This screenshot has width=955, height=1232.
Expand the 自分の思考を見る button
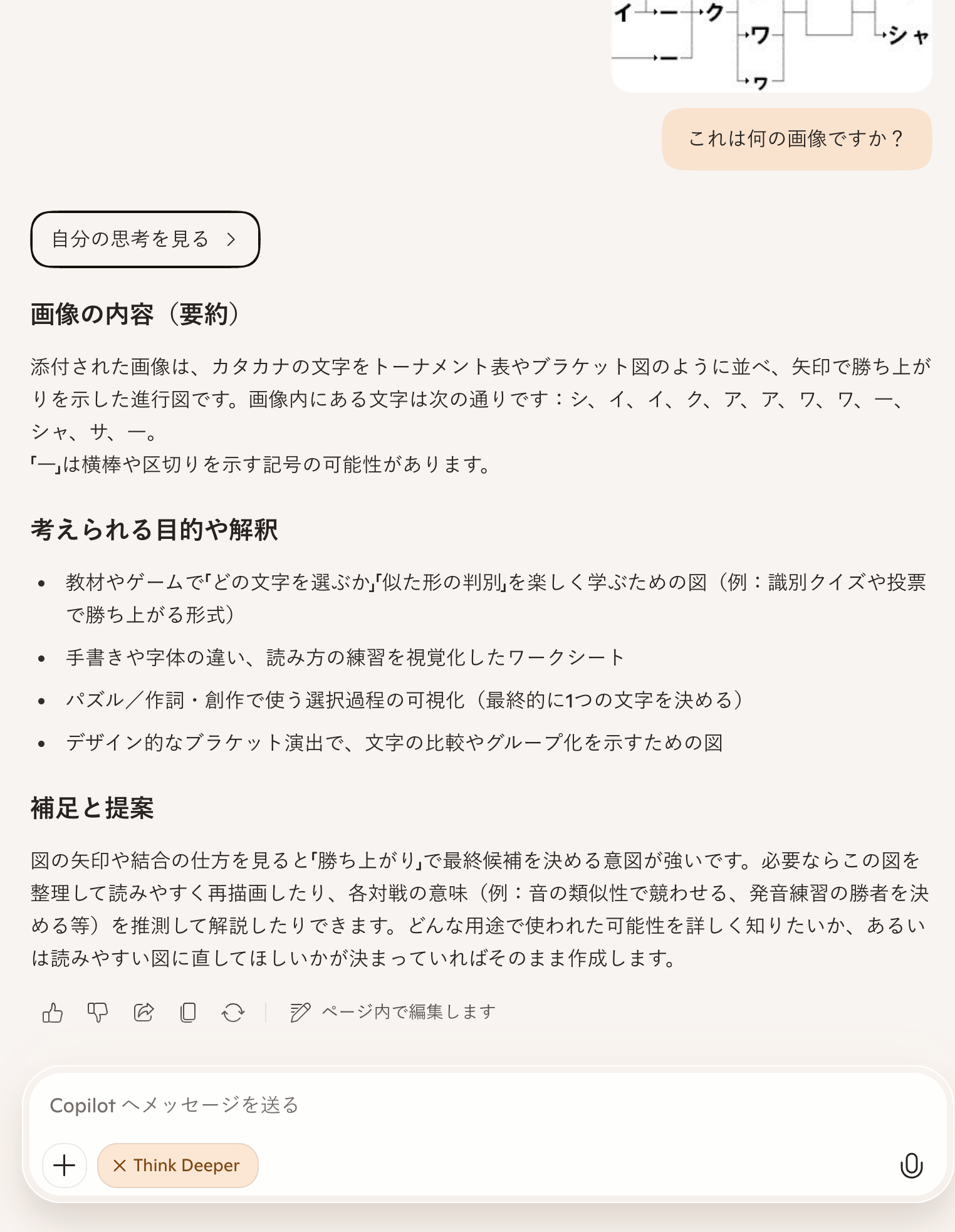(145, 239)
